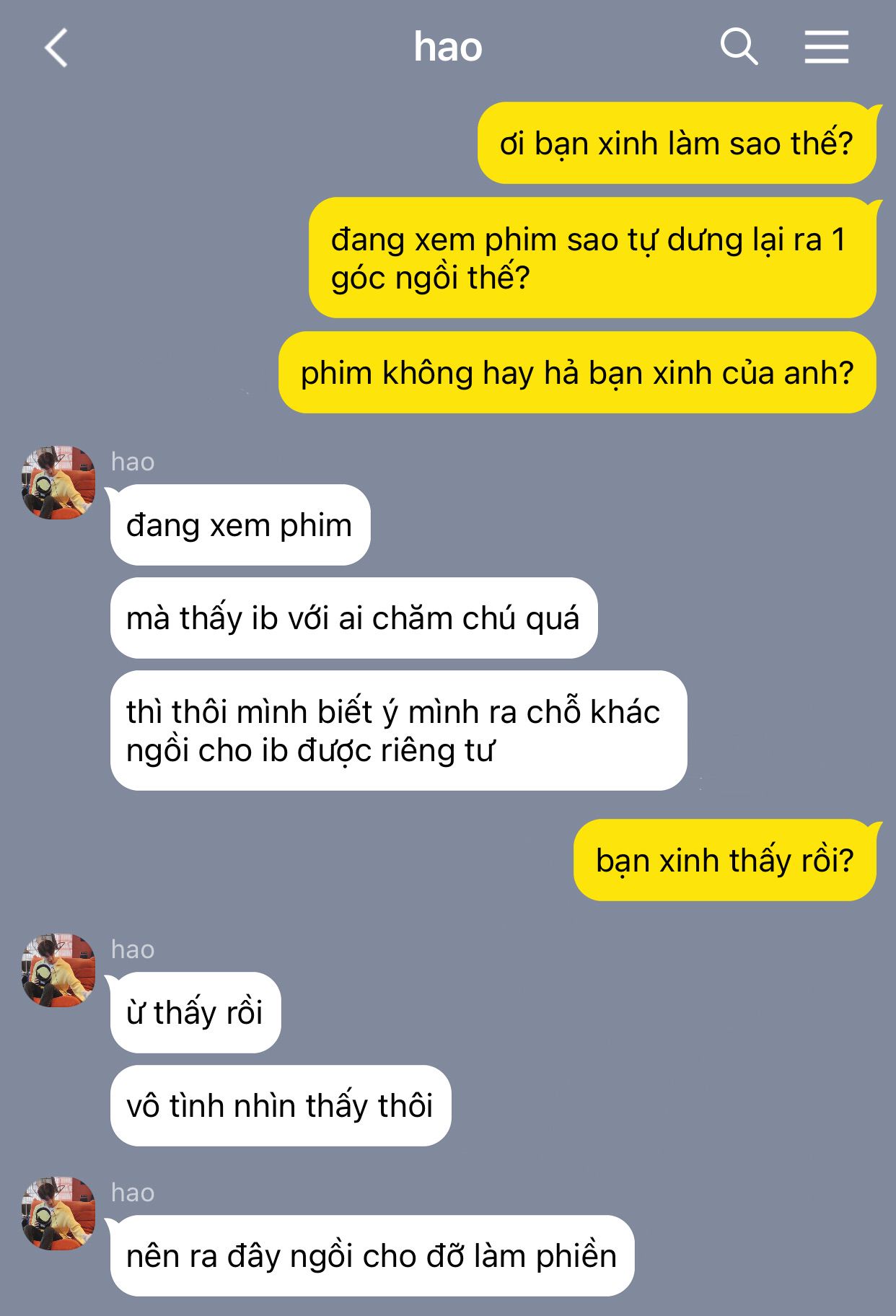Image resolution: width=896 pixels, height=1316 pixels.
Task: Tap hao's avatar beside "nên ra đây ngồi"
Action: 58,1214
